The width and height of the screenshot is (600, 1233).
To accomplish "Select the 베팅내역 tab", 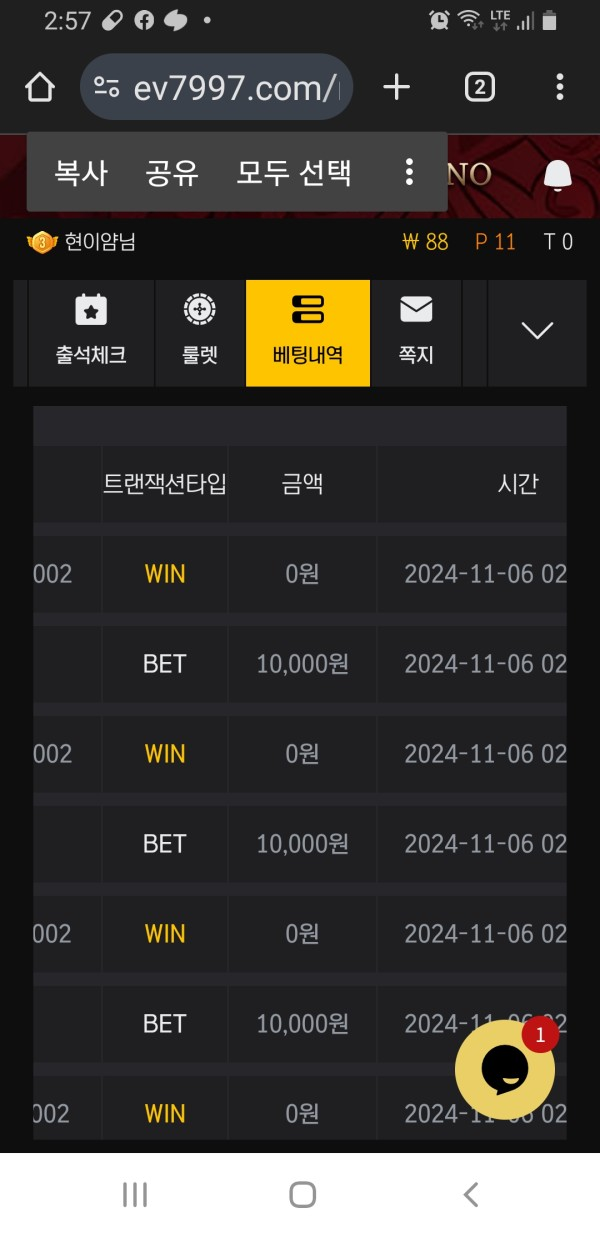I will 308,333.
